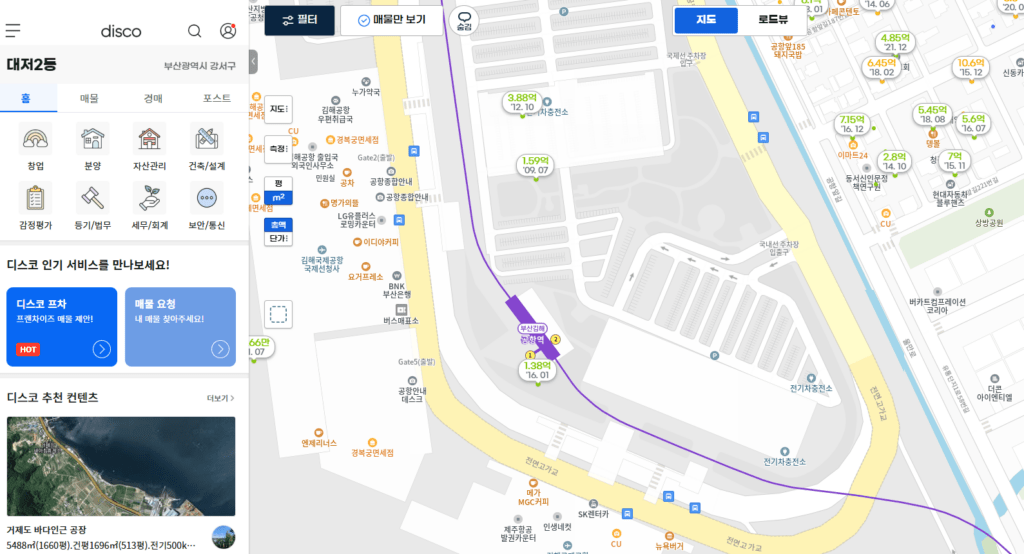Open the 매물 요청 banner
This screenshot has height=554, width=1024.
tap(180, 327)
